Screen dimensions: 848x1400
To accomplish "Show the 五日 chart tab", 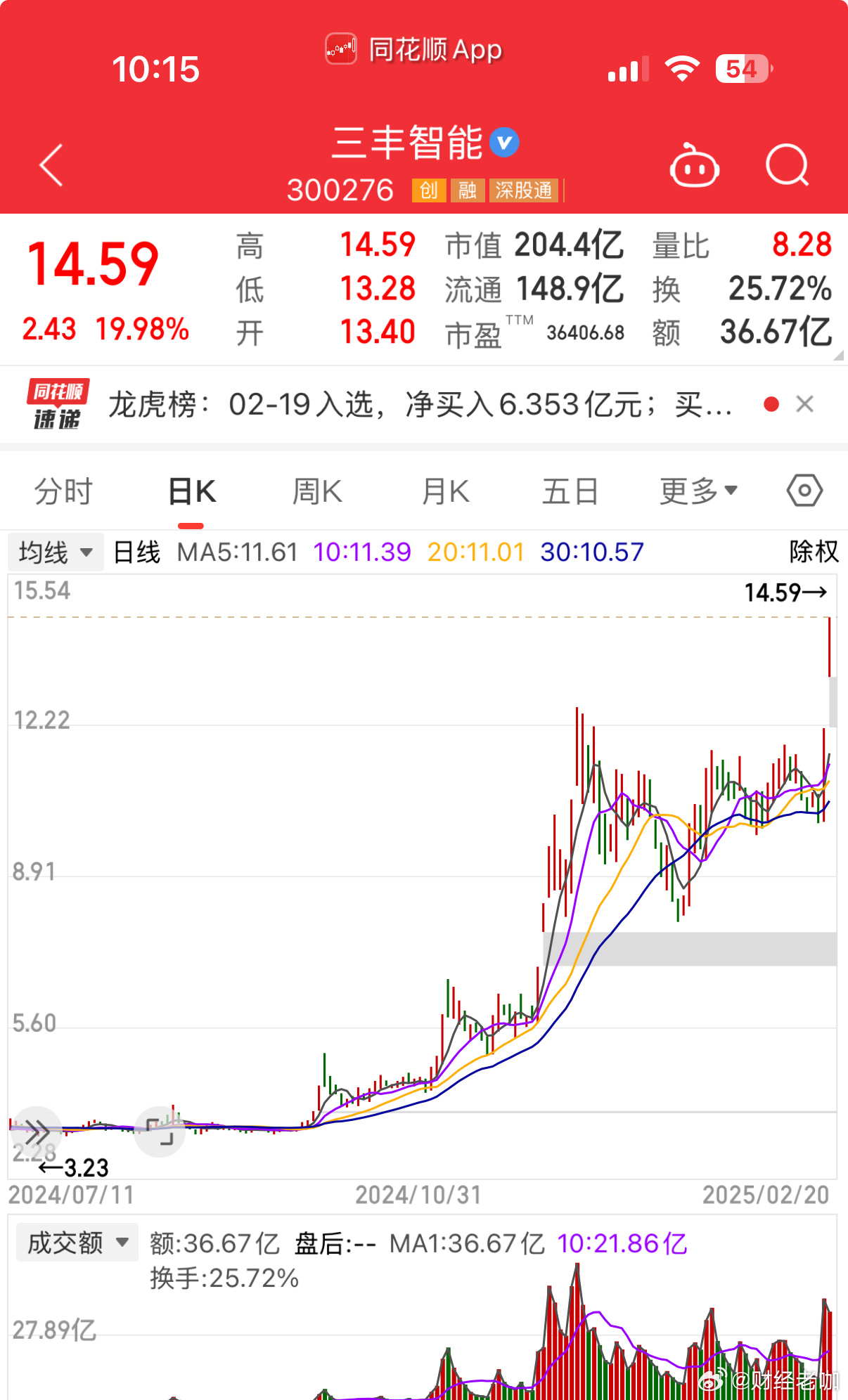I will 570,491.
